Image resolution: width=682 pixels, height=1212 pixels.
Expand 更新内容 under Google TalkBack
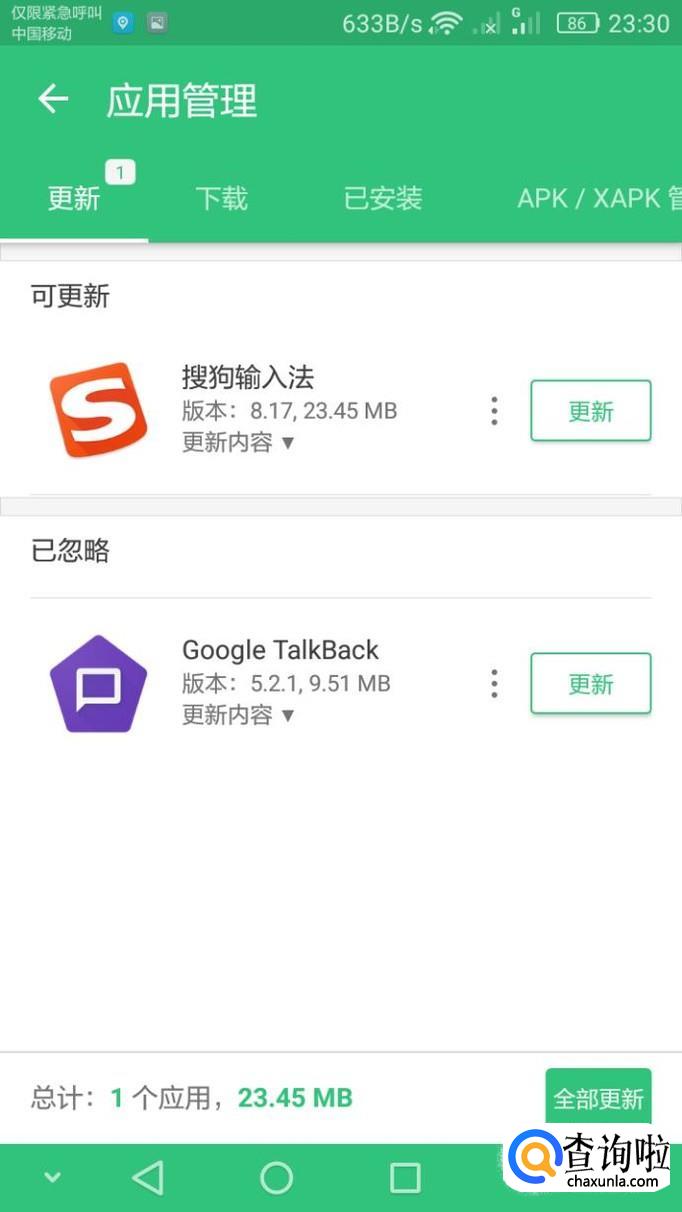239,715
